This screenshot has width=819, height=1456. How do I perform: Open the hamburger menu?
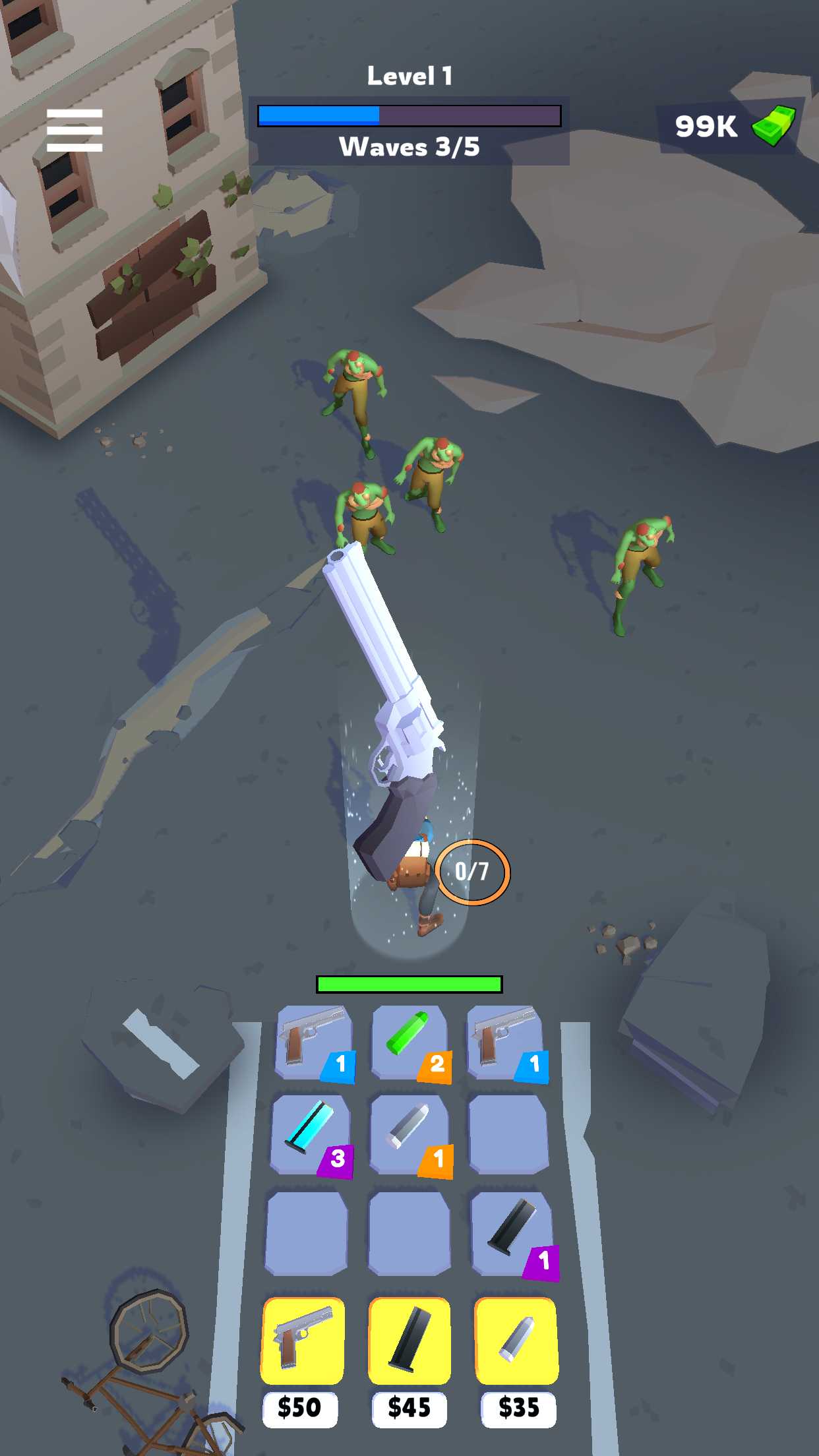click(x=75, y=130)
